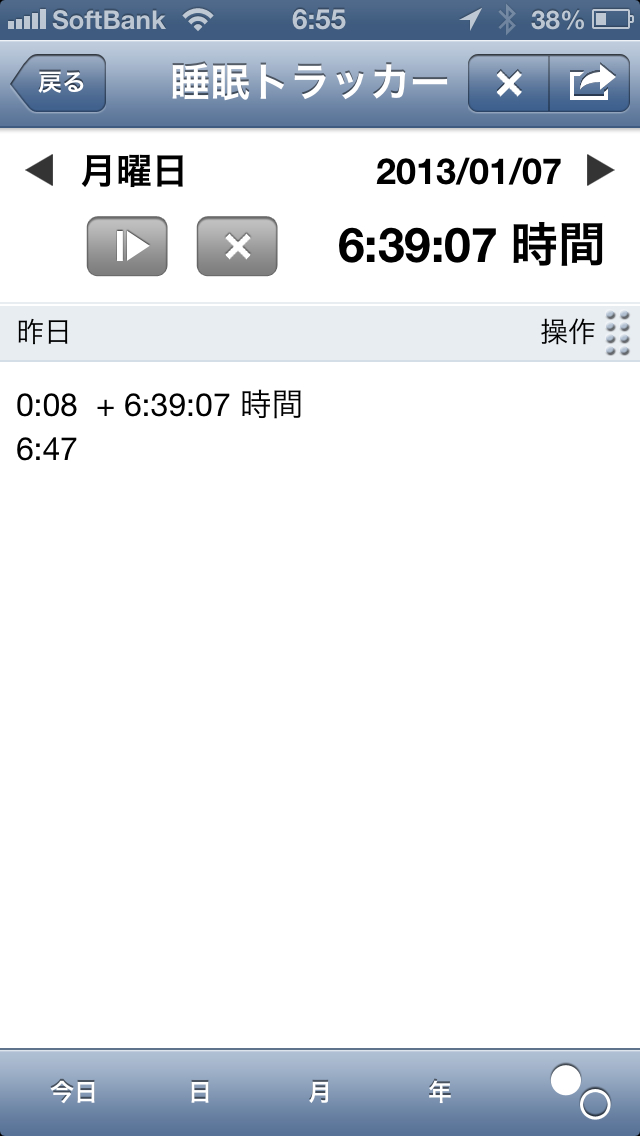
Task: Tap the X button in the top bar
Action: pos(509,84)
